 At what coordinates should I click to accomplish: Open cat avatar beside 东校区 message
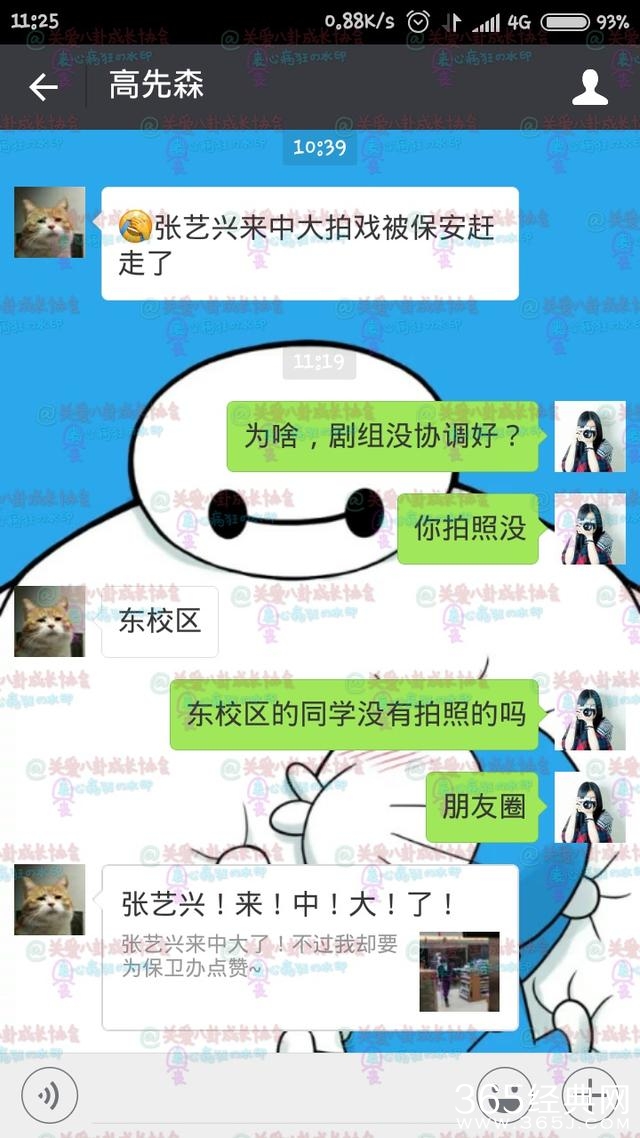(x=49, y=622)
